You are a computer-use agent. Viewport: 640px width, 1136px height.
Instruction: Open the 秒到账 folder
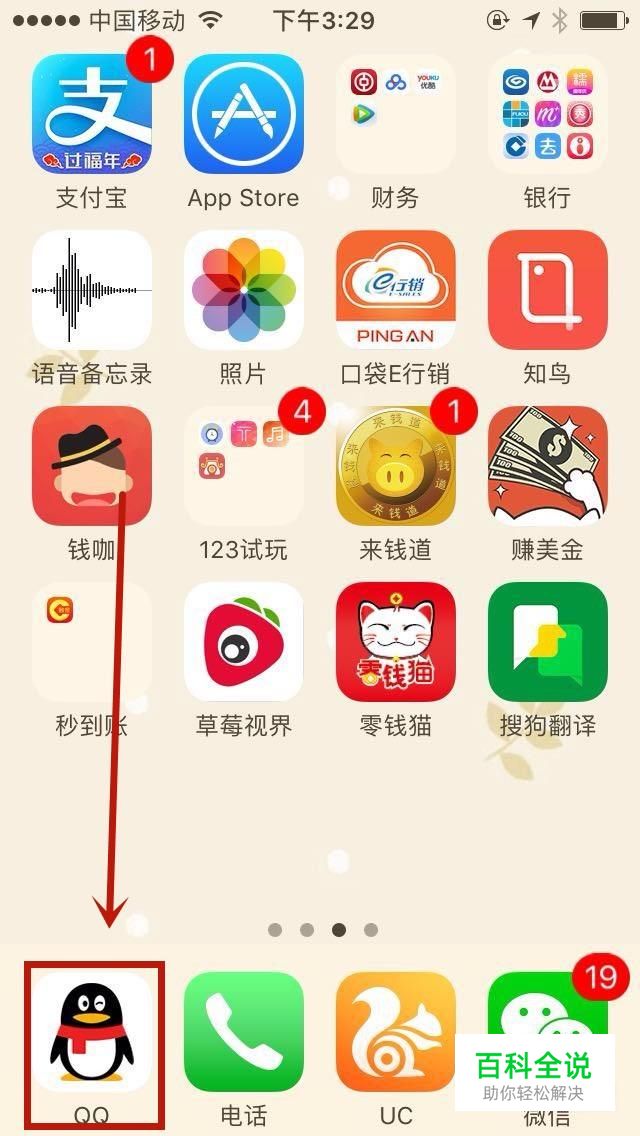click(92, 642)
